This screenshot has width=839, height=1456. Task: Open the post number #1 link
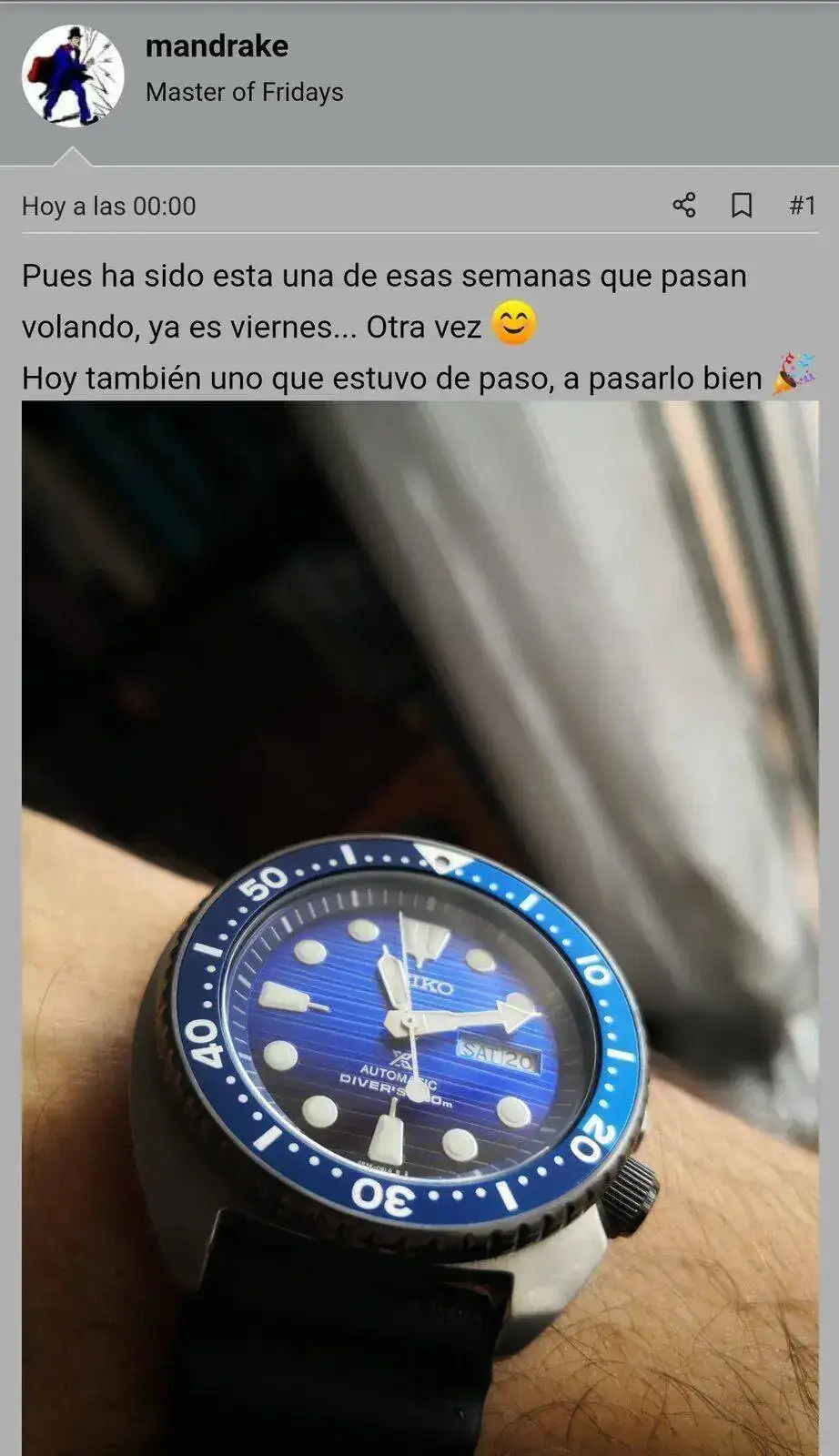[x=802, y=206]
